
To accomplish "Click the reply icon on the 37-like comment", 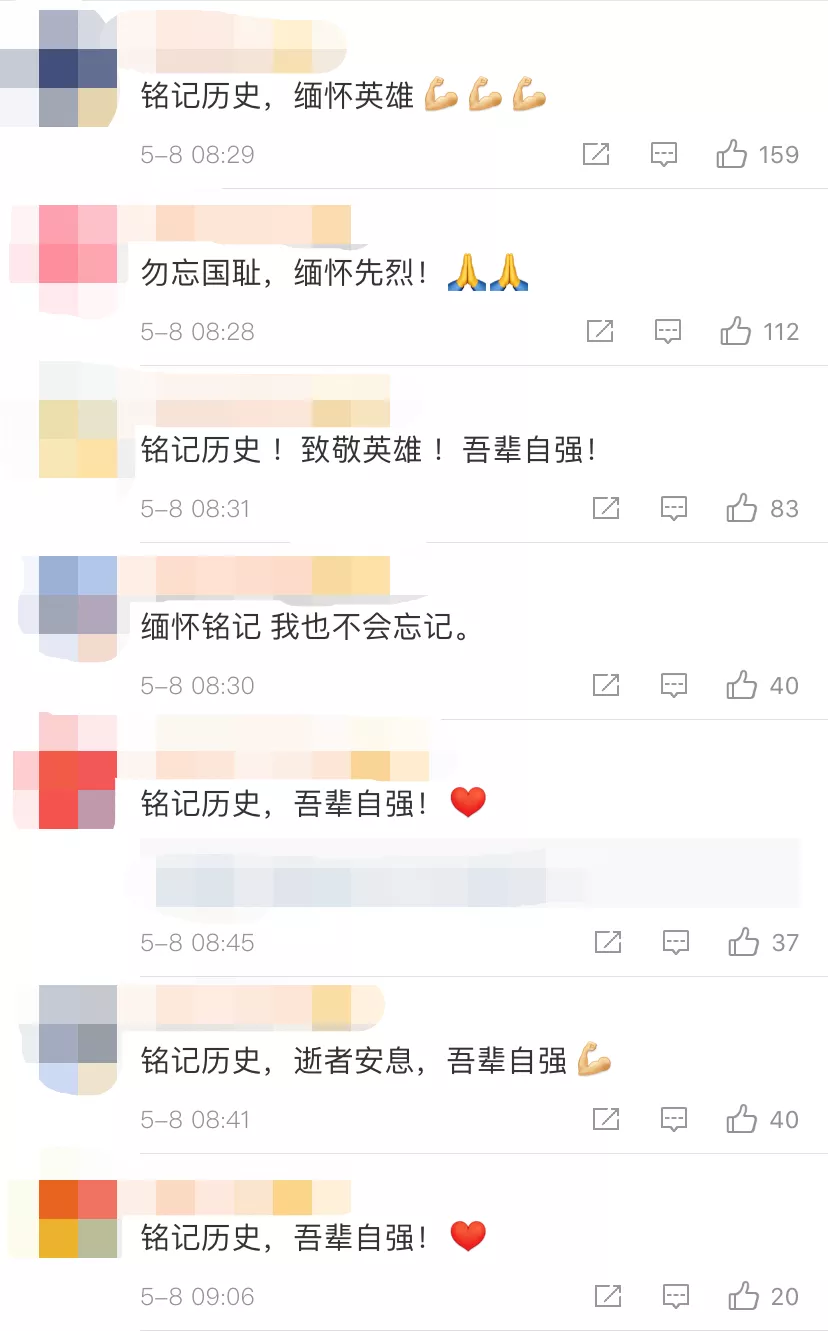I will coord(675,941).
